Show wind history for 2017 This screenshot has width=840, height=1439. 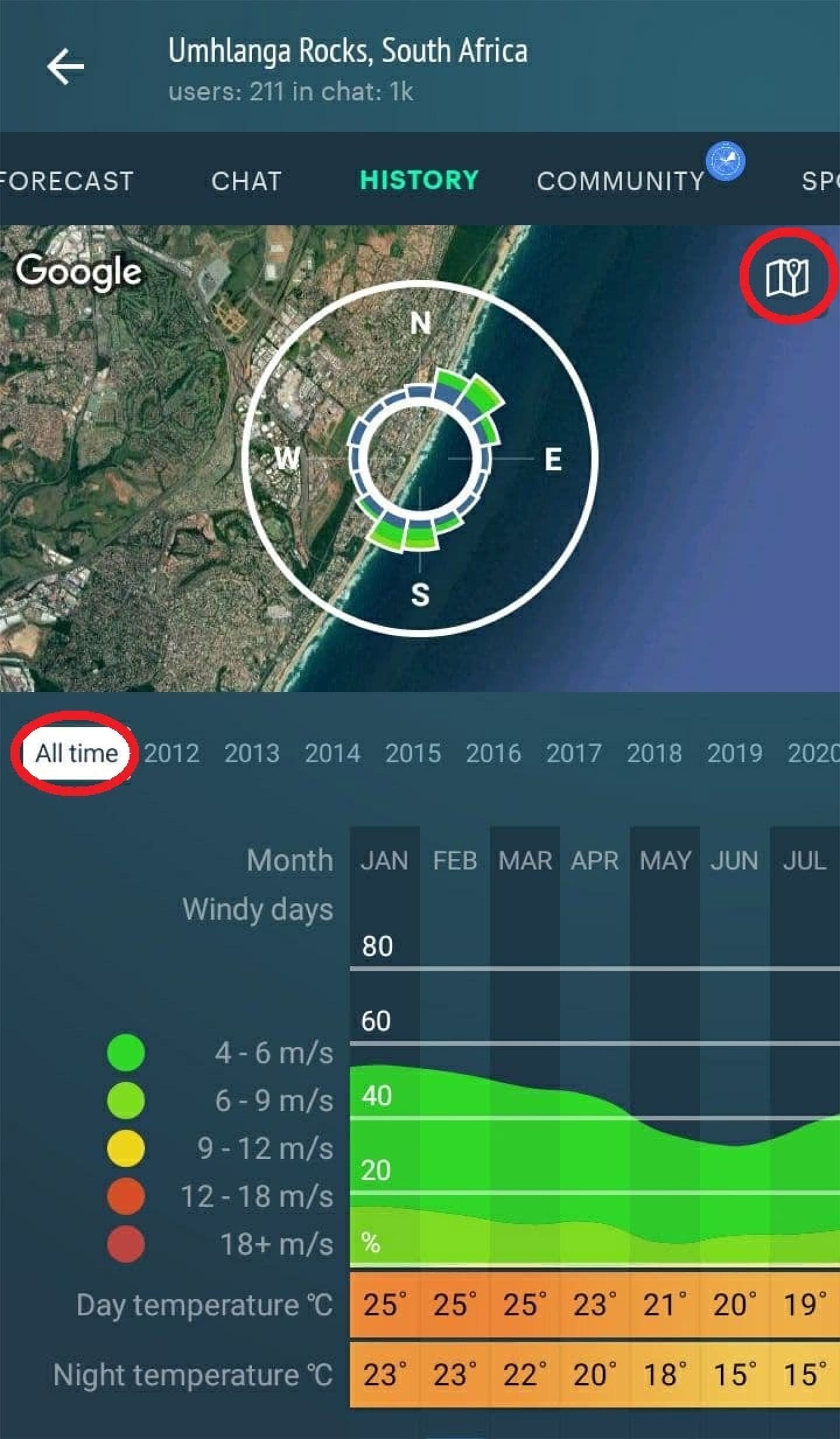[x=574, y=753]
